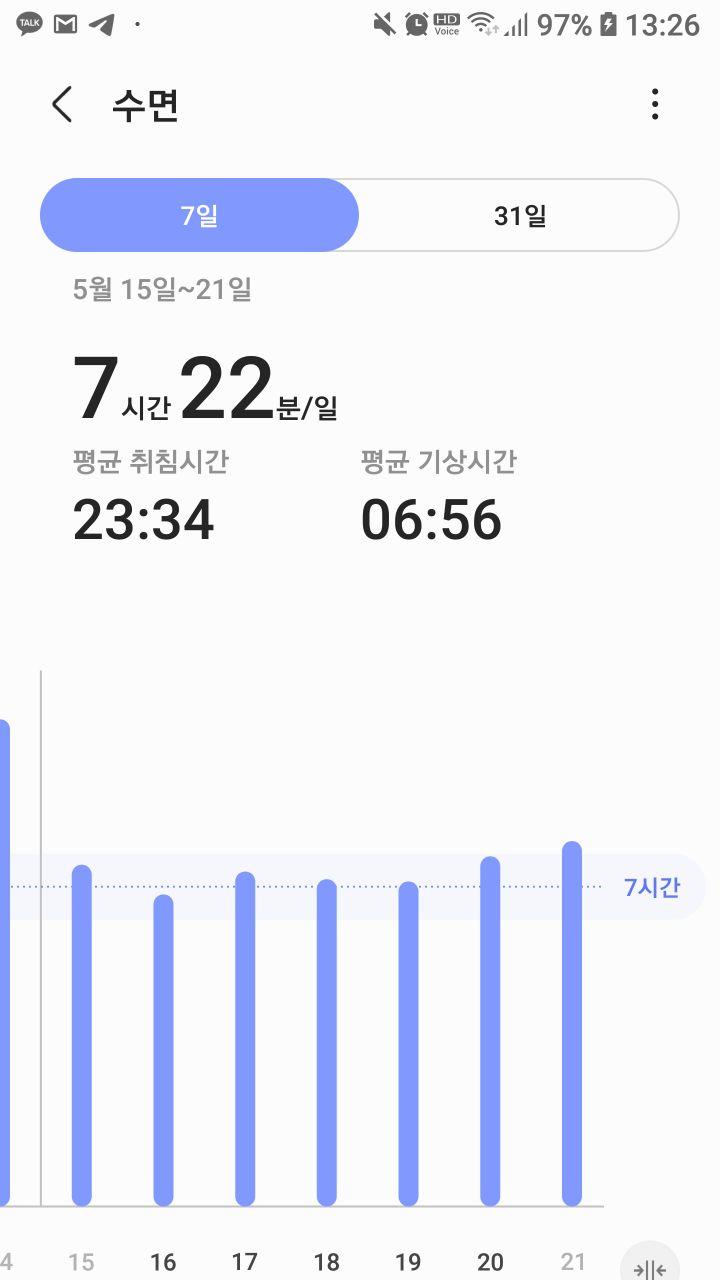Select the 7일 view

(x=200, y=215)
